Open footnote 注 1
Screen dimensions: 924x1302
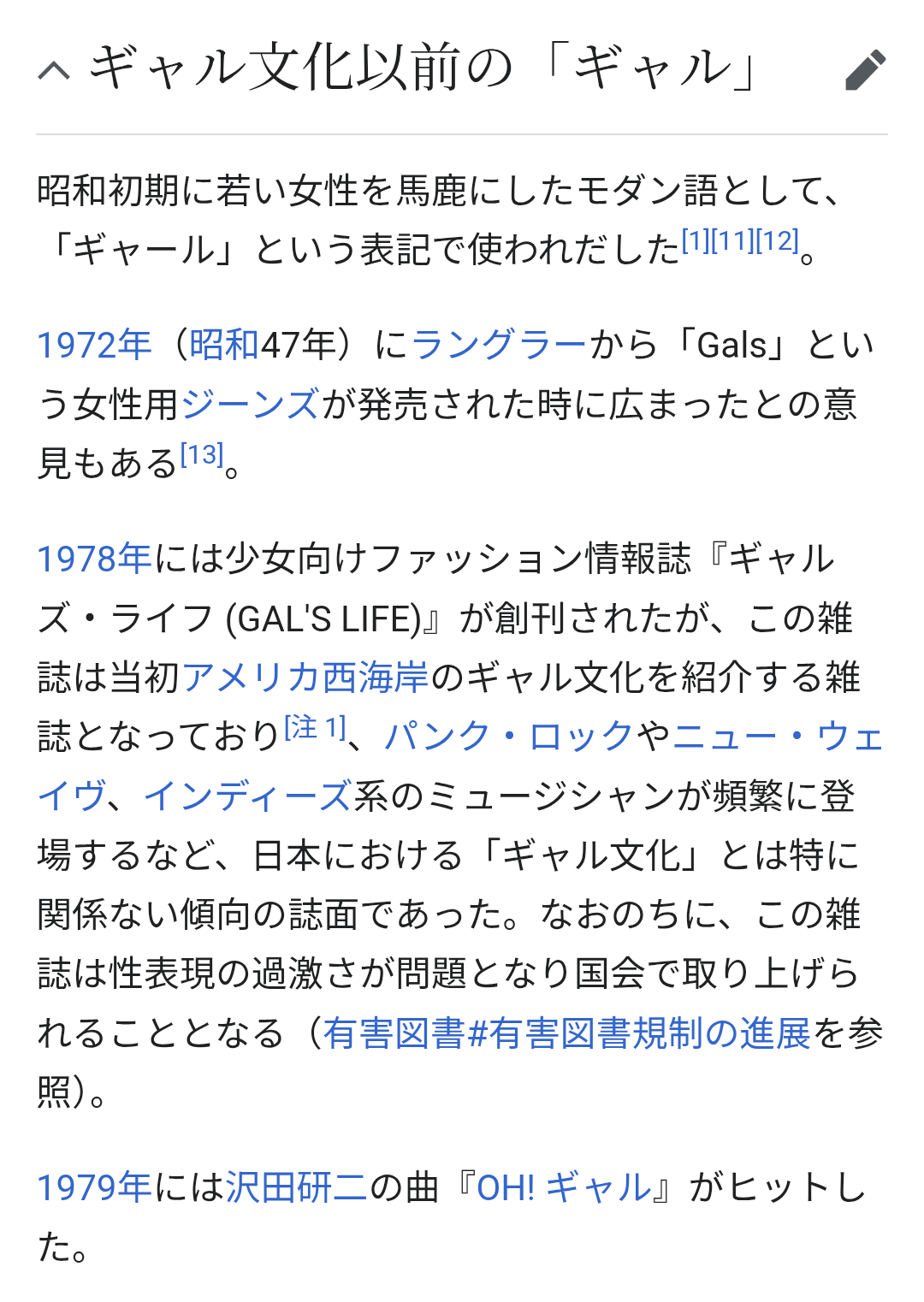click(316, 728)
